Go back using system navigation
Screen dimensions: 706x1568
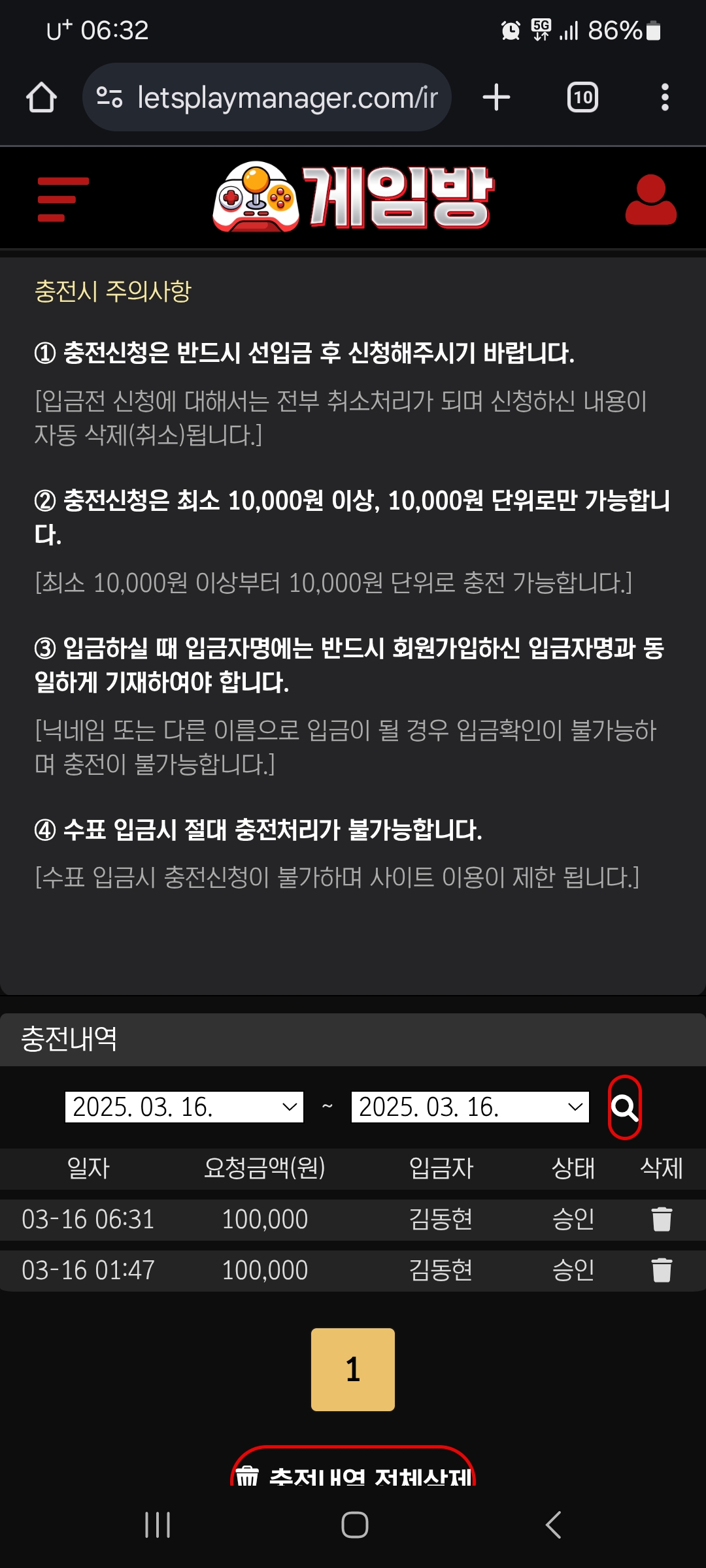[553, 1525]
